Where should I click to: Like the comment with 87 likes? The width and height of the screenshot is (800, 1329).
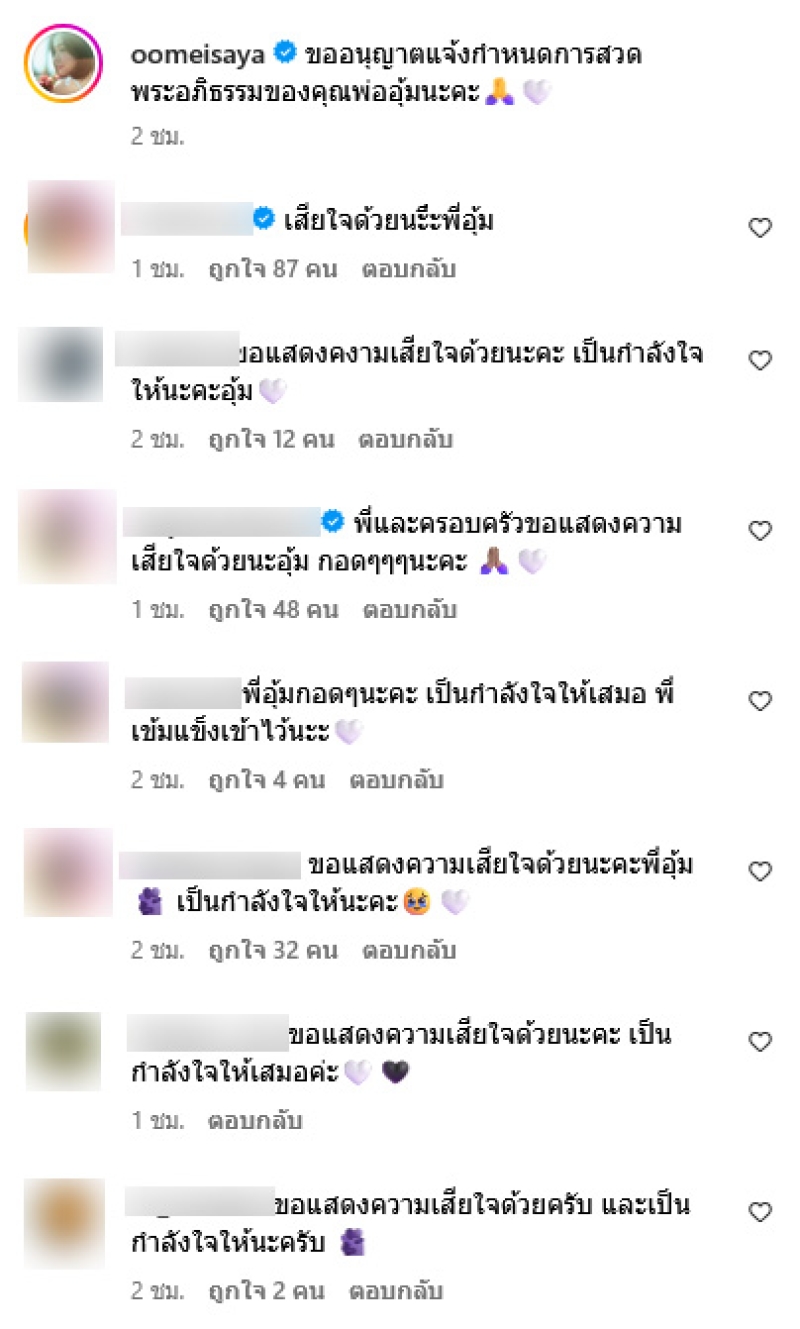pyautogui.click(x=760, y=228)
